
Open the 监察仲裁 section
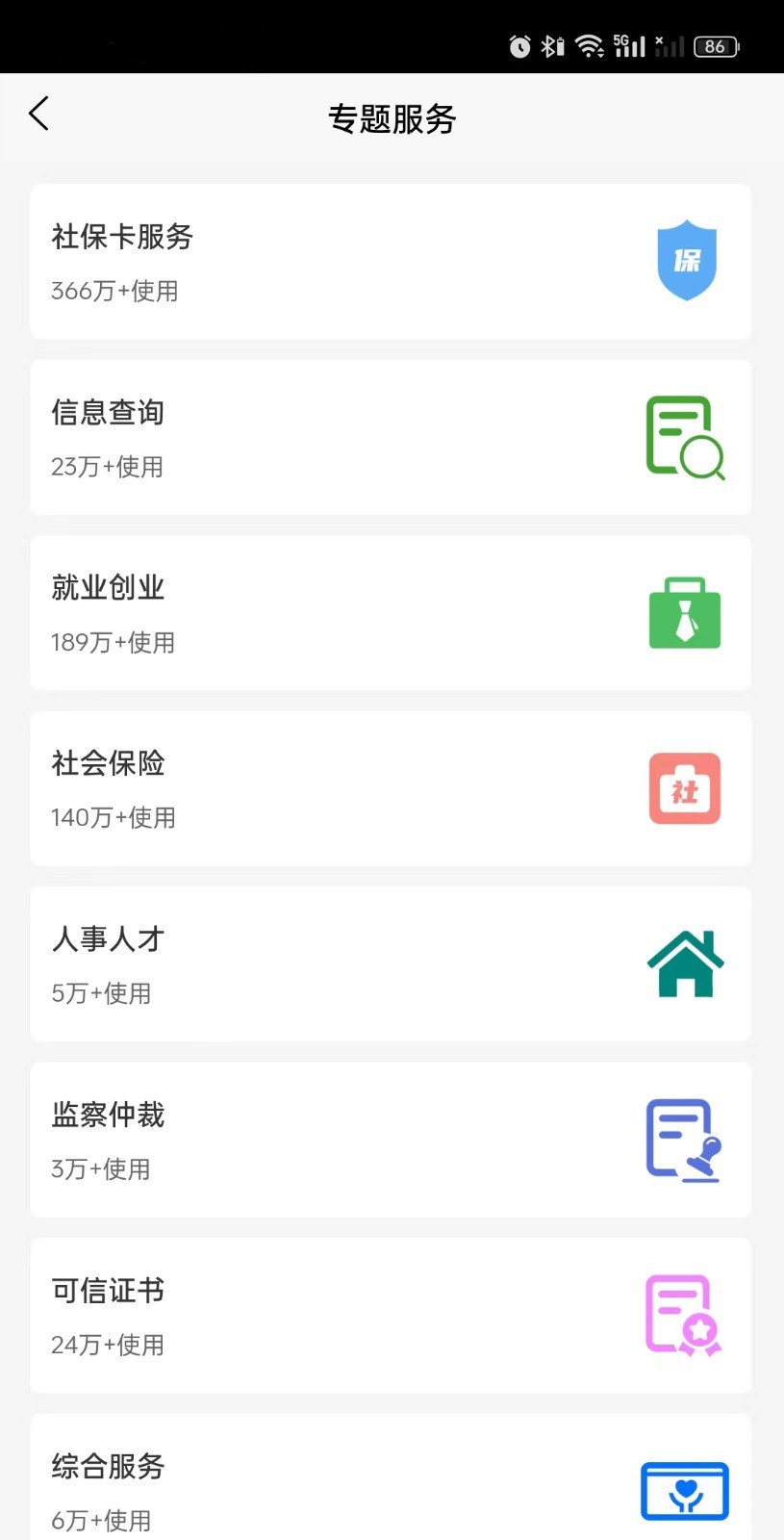(x=391, y=1141)
